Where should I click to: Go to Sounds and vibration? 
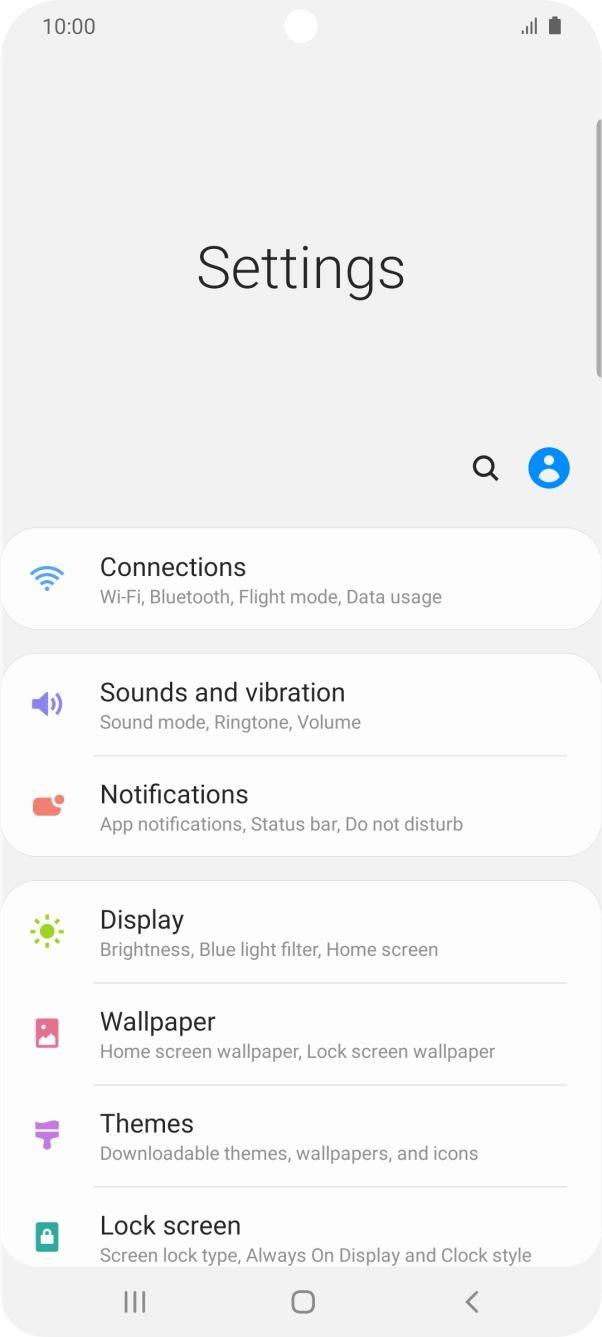click(x=301, y=705)
